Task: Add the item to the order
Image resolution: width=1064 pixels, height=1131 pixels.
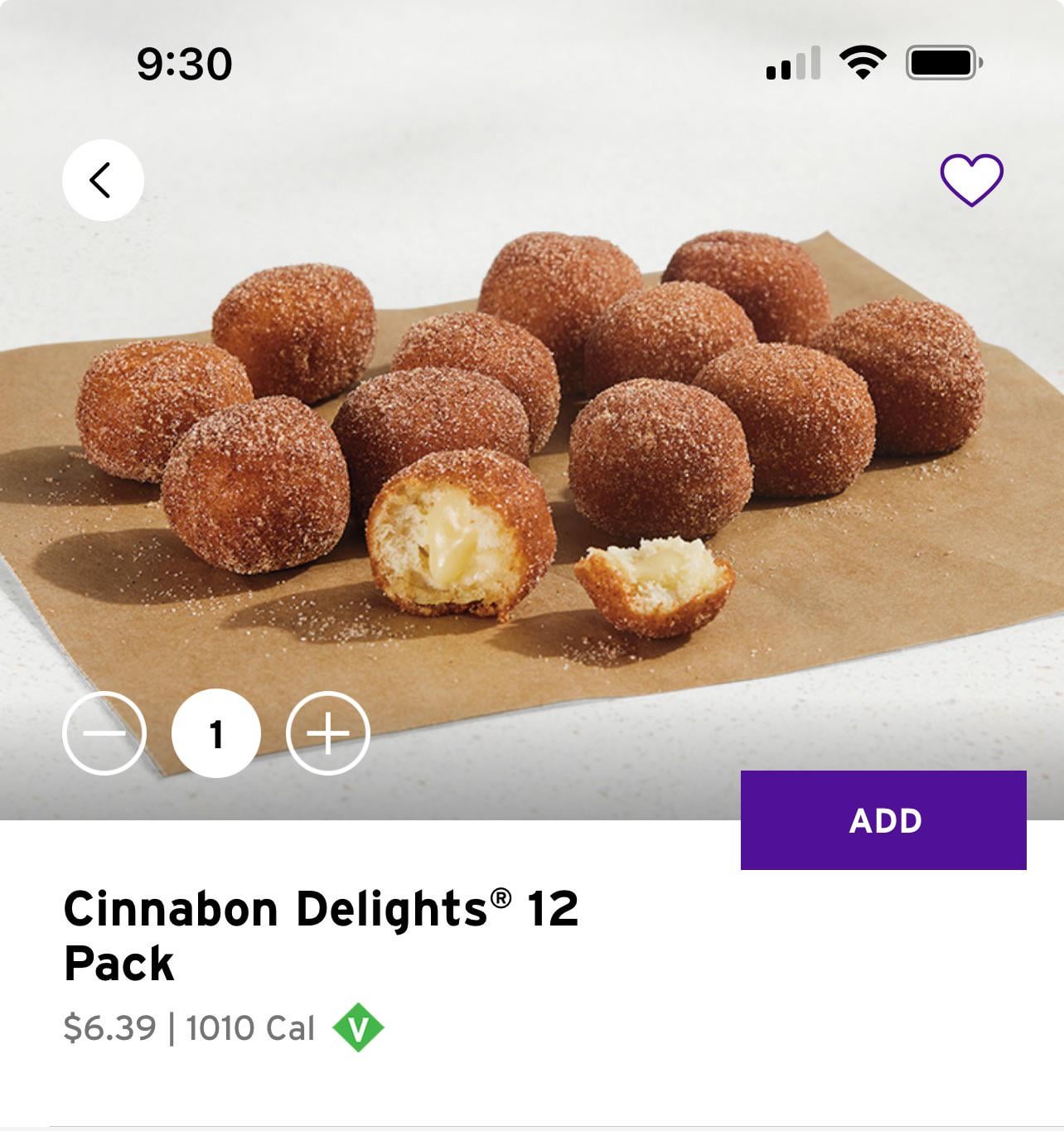Action: pos(883,820)
